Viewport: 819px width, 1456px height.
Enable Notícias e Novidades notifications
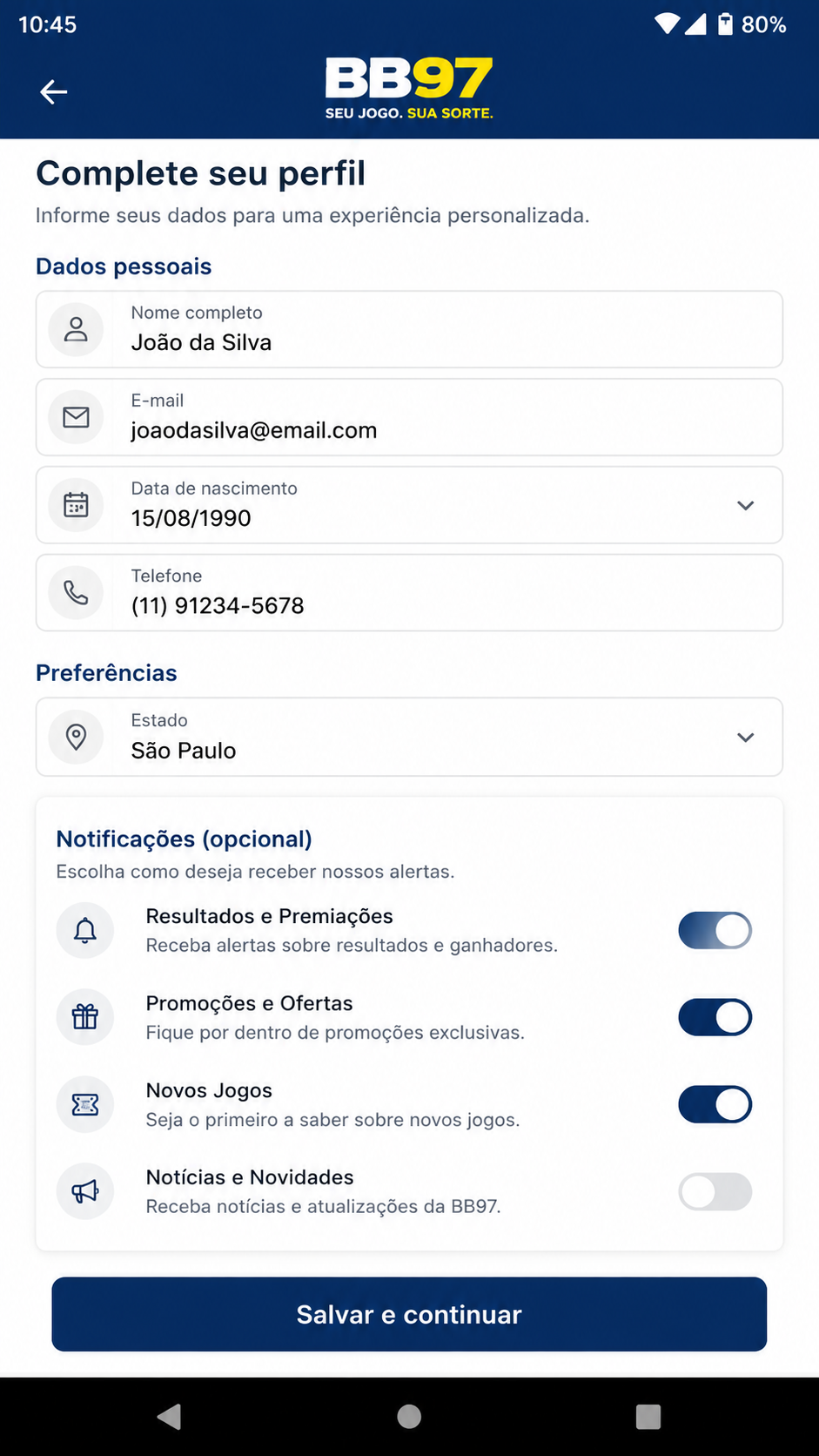pos(715,1191)
